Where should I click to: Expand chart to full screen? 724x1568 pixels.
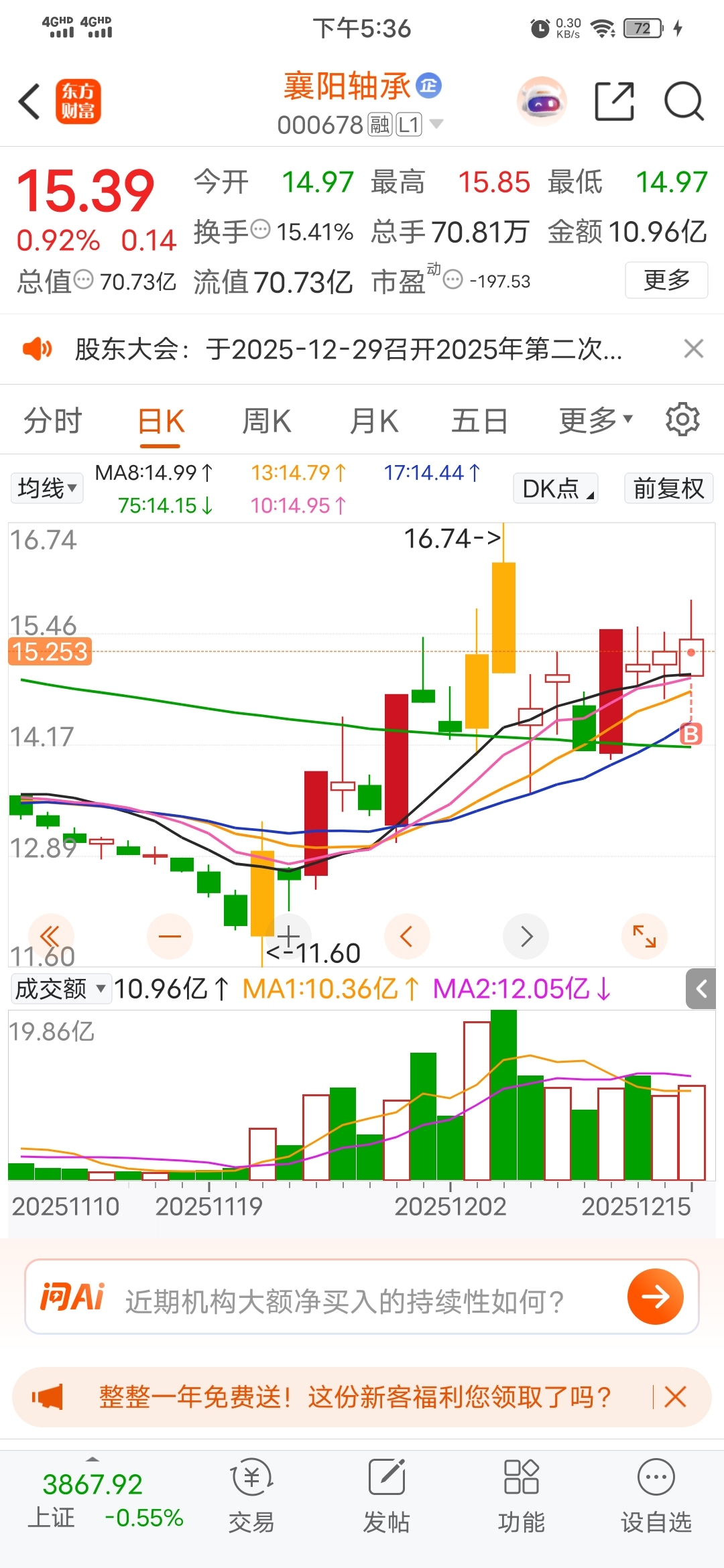[x=644, y=936]
